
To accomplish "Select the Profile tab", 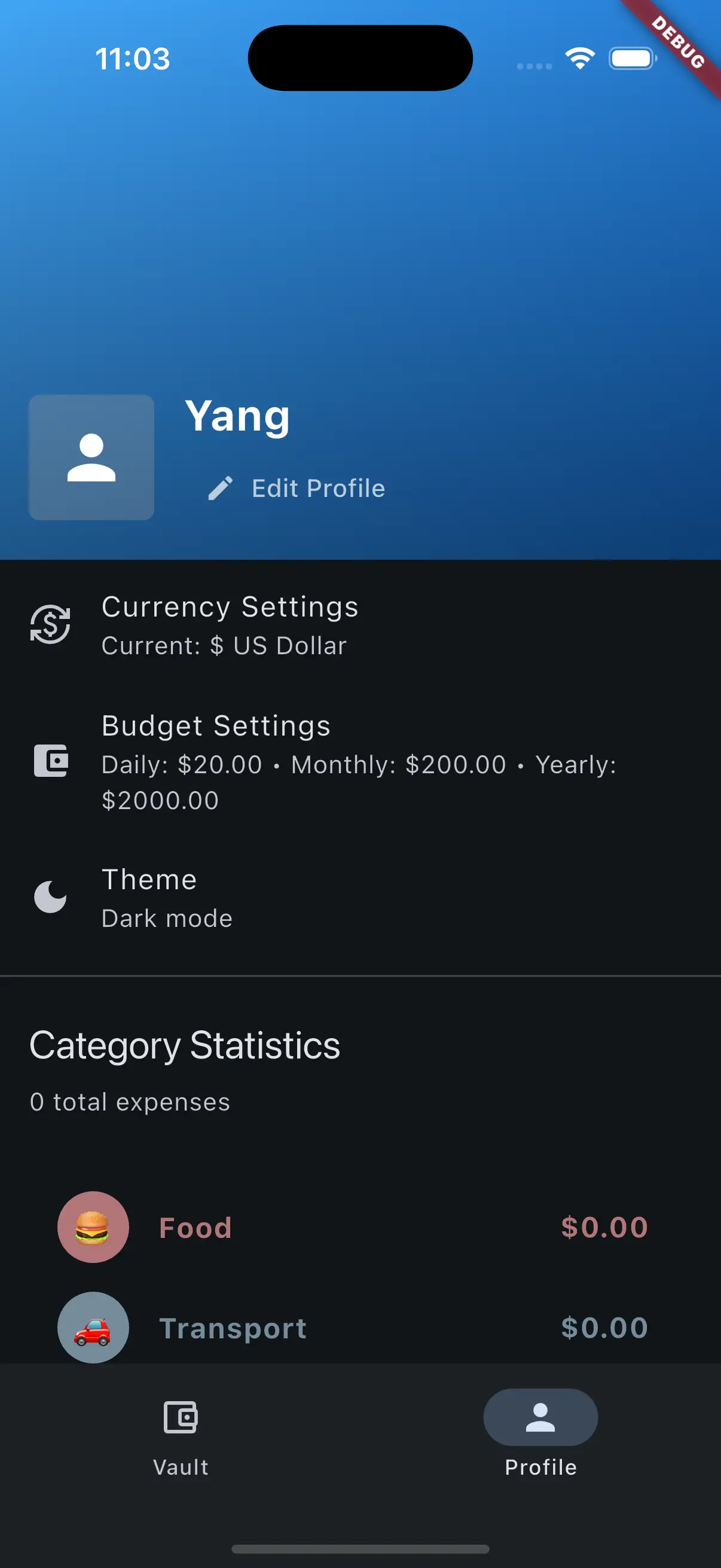I will [540, 1432].
